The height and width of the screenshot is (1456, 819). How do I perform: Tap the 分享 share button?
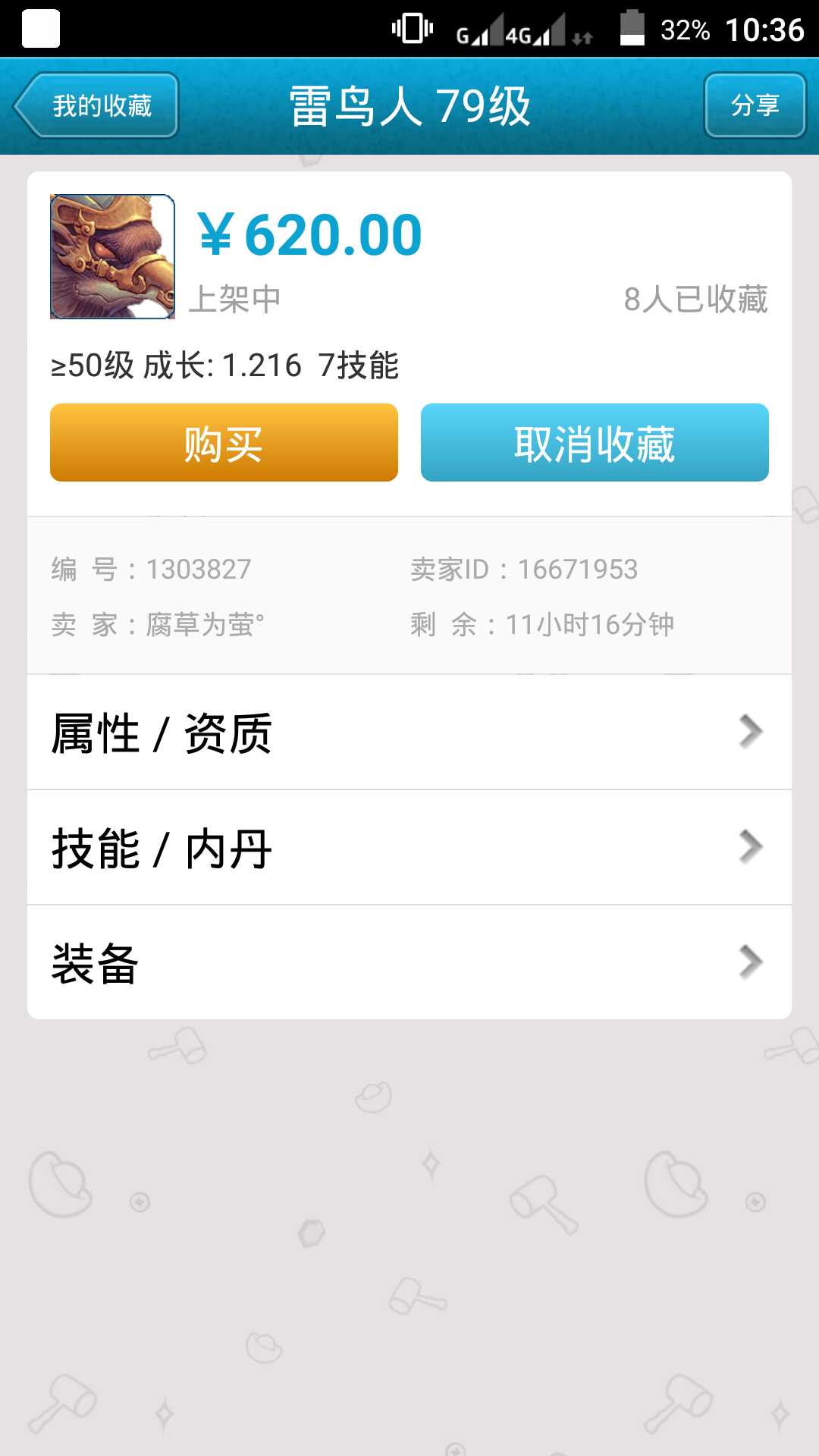[755, 105]
